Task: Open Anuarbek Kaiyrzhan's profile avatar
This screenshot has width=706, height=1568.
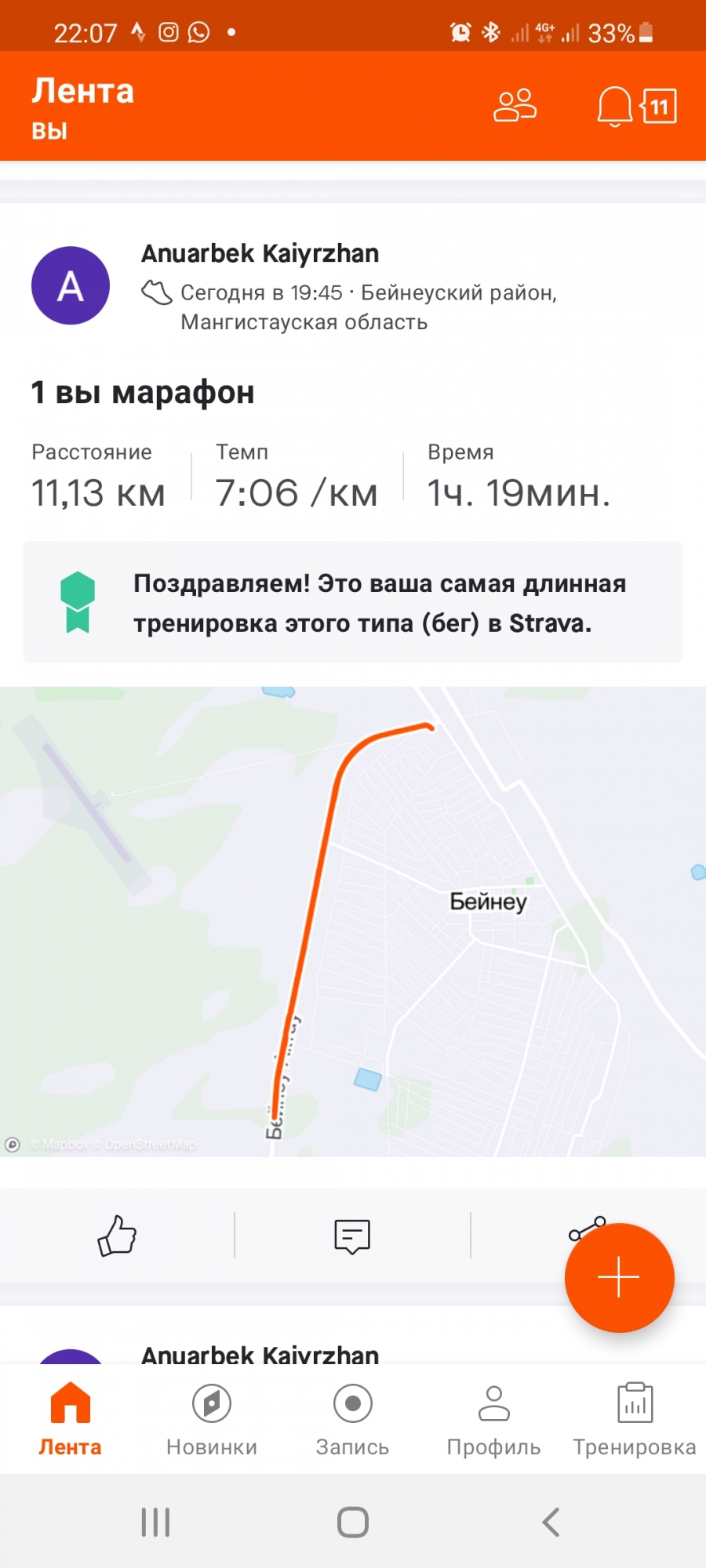Action: (x=71, y=286)
